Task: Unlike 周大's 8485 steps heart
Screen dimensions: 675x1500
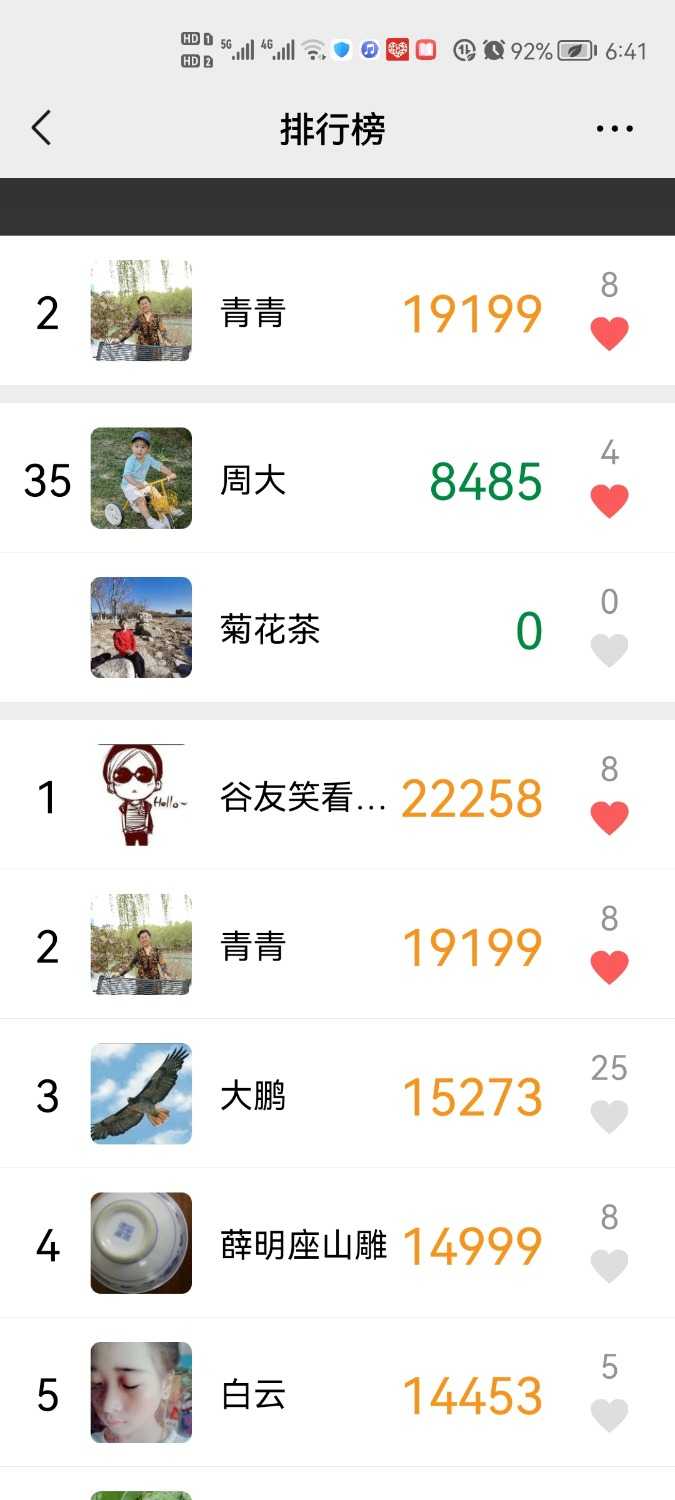Action: [609, 500]
